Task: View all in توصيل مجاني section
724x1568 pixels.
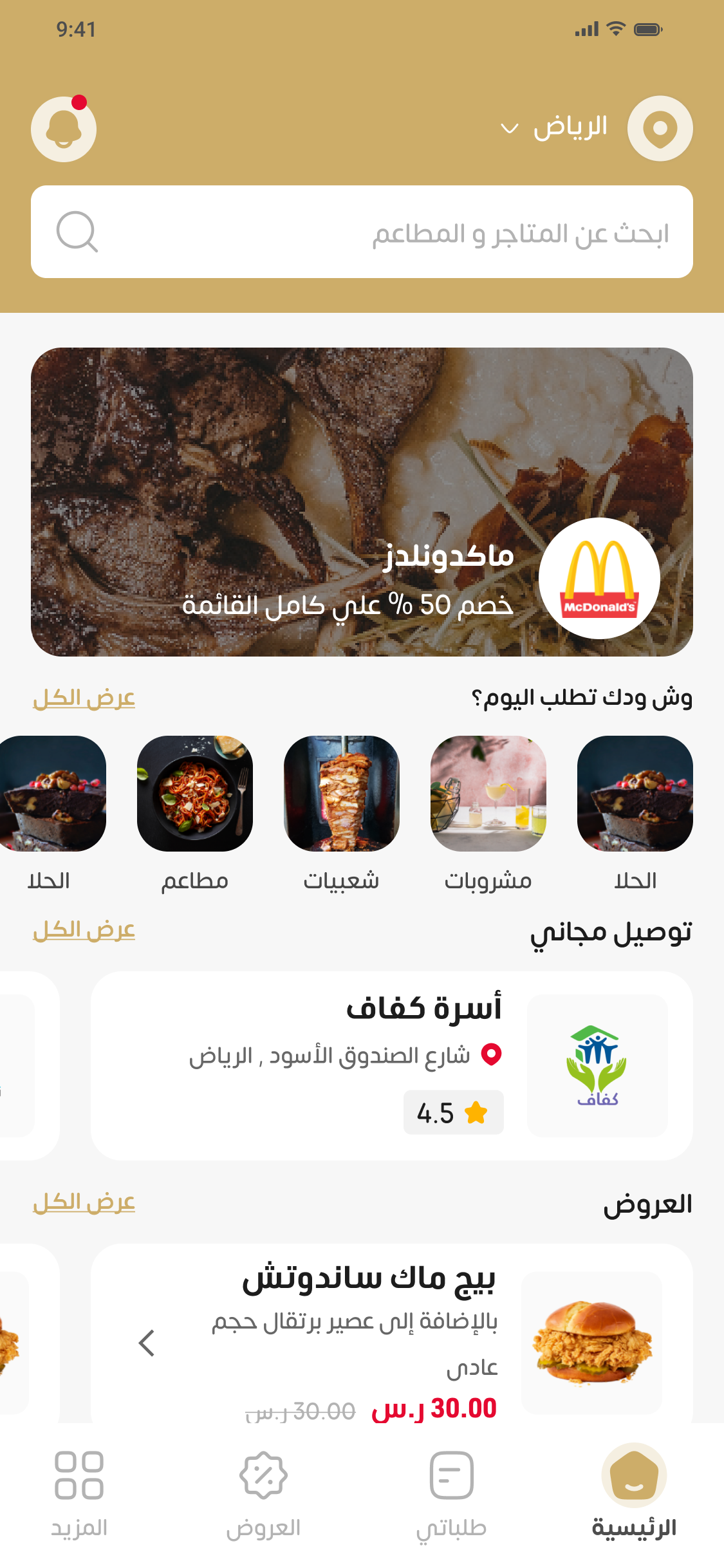Action: pos(84,930)
